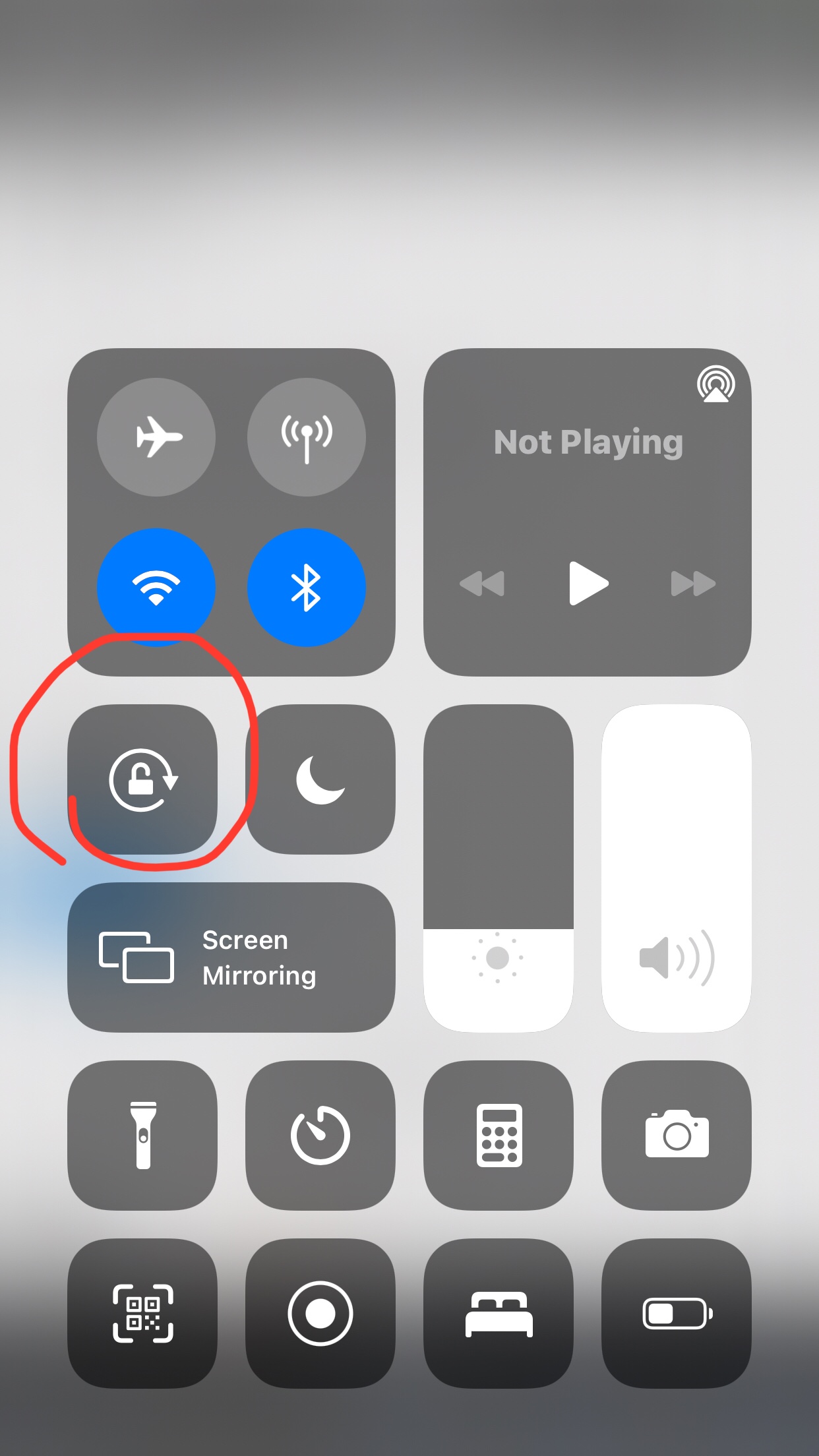Open the Camera
This screenshot has width=819, height=1456.
pyautogui.click(x=677, y=1136)
